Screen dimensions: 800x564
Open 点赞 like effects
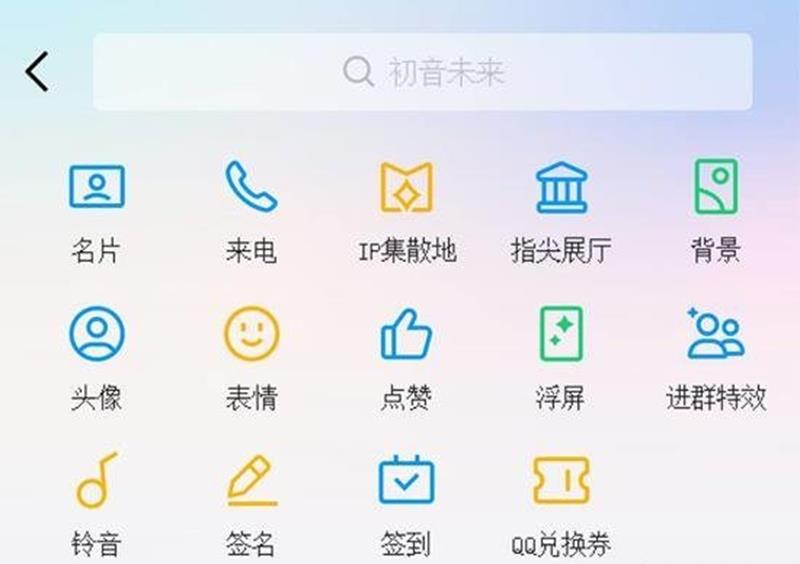click(406, 335)
